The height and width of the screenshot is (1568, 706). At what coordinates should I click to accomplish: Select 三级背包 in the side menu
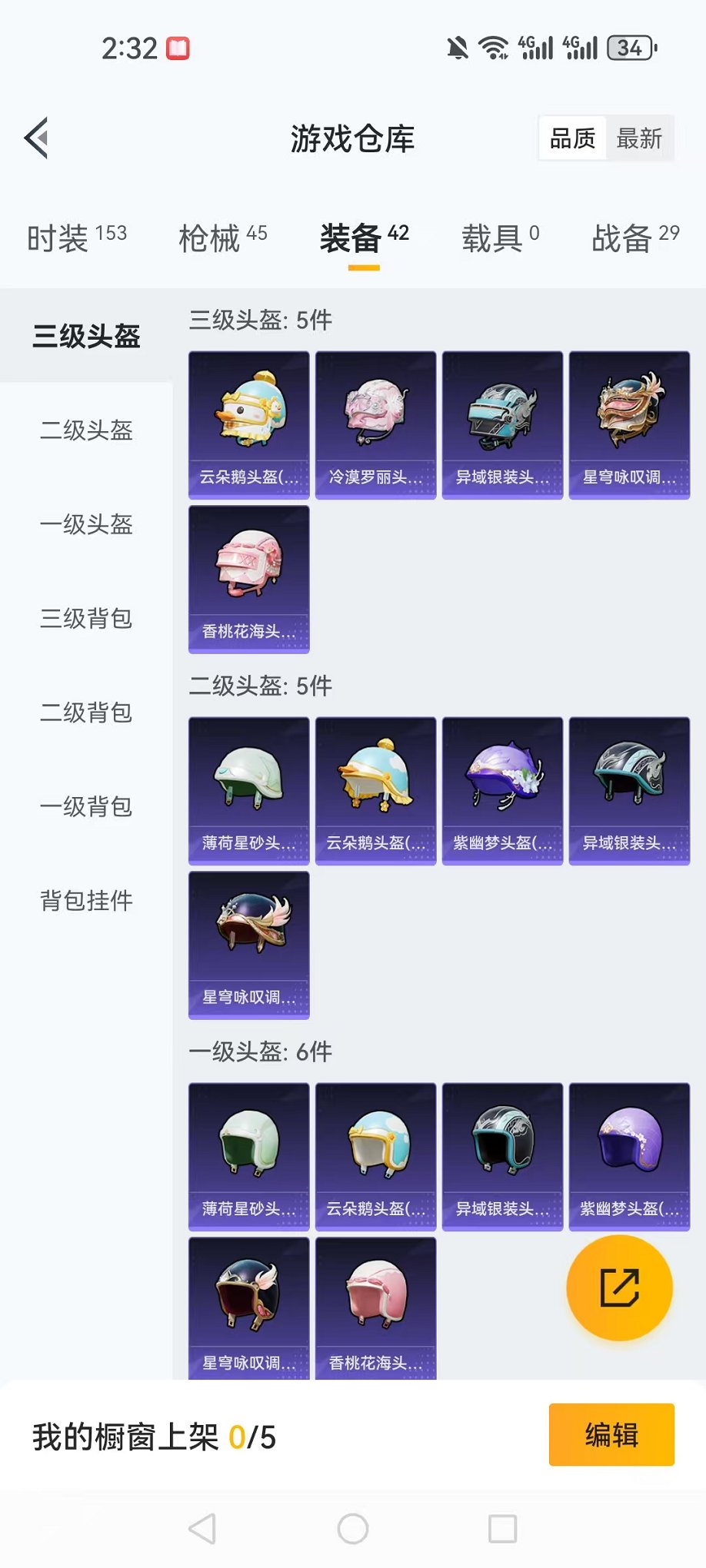pos(86,619)
